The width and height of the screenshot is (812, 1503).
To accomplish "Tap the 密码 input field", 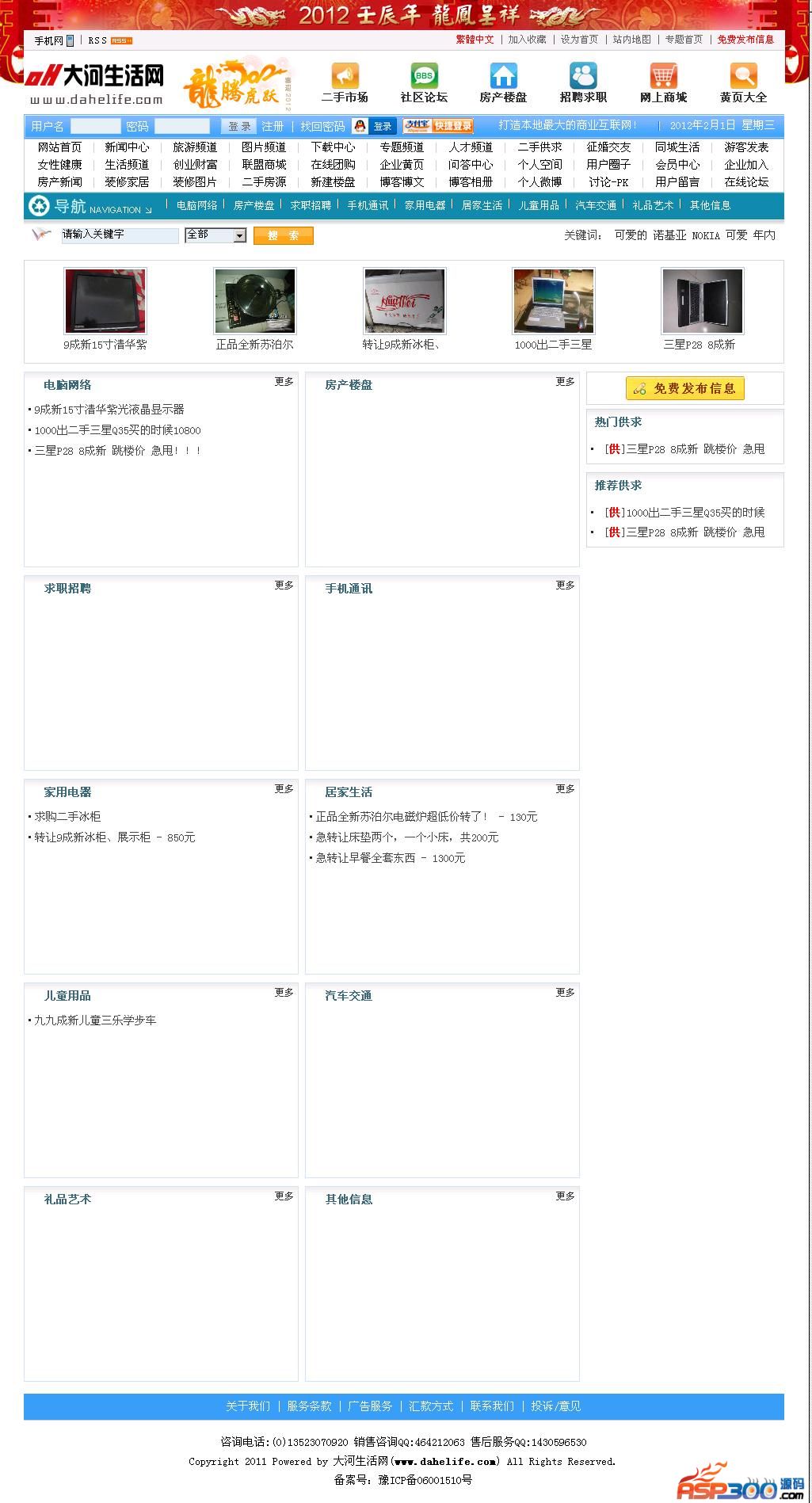I will tap(181, 126).
